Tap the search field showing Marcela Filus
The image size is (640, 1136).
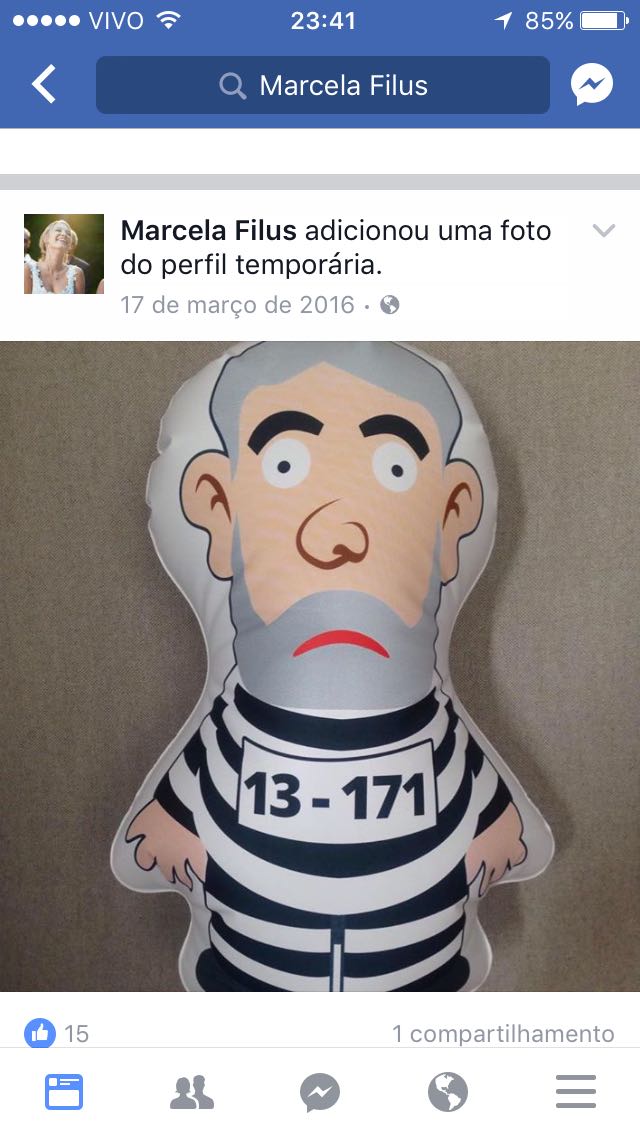pyautogui.click(x=322, y=86)
